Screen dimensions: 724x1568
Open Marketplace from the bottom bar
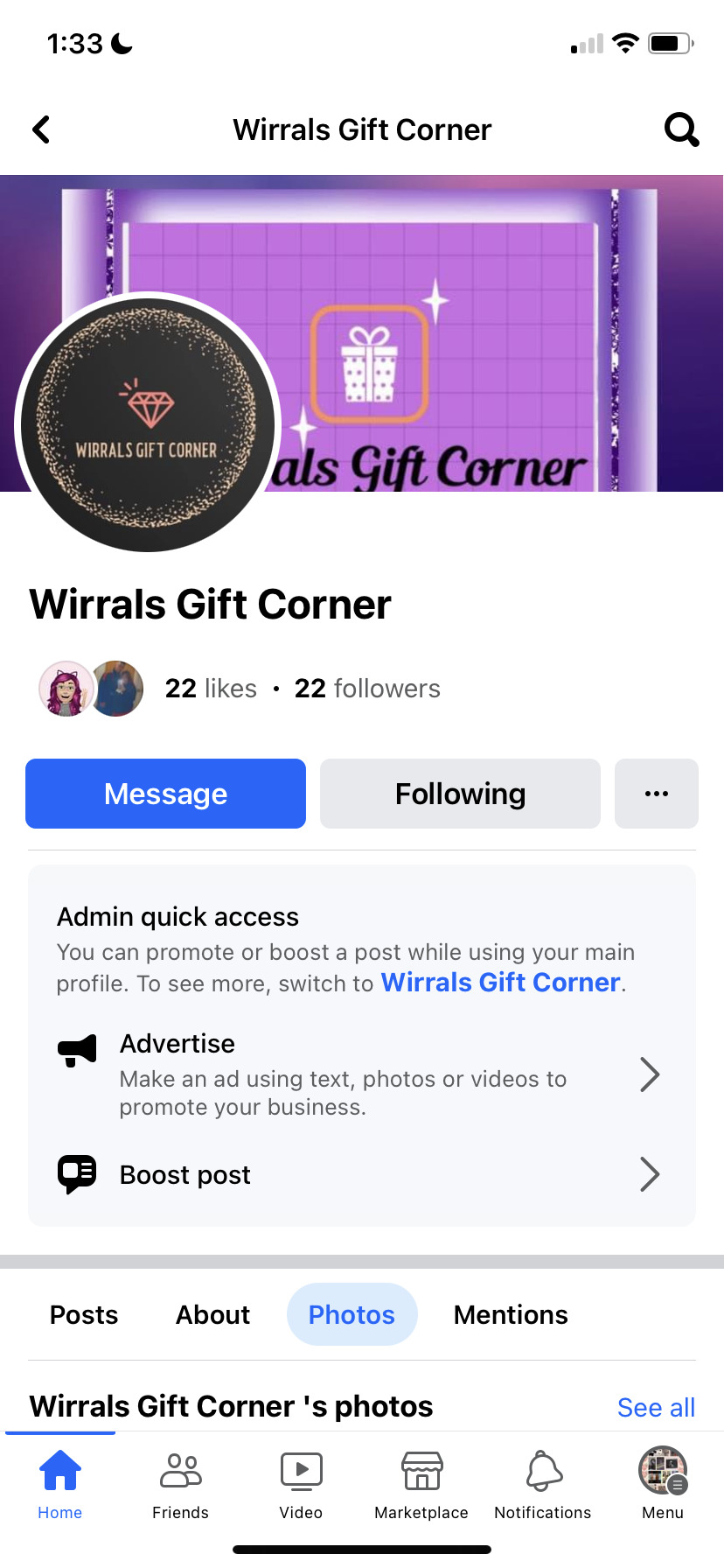coord(421,1485)
